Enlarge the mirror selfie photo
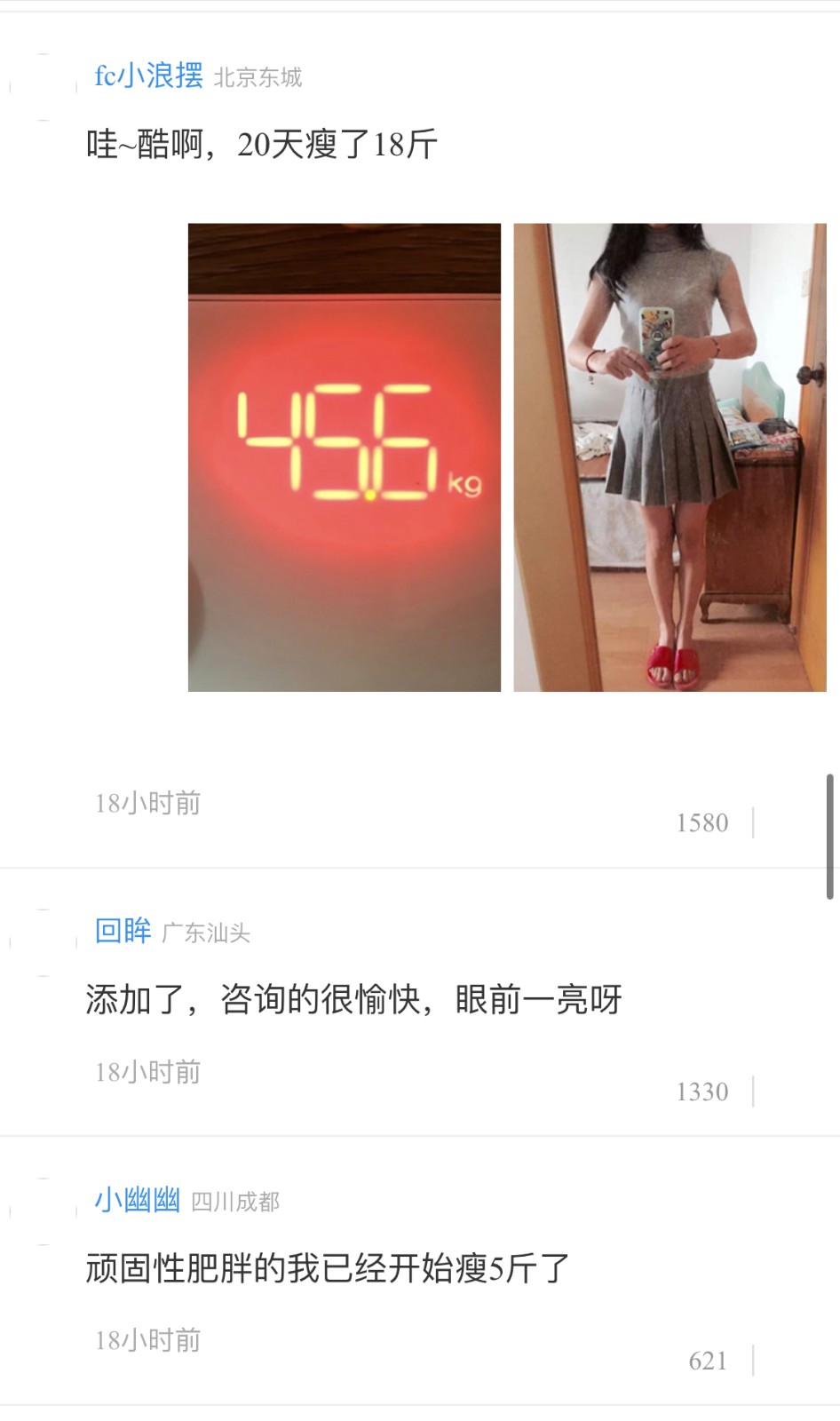The width and height of the screenshot is (840, 1421). (670, 457)
